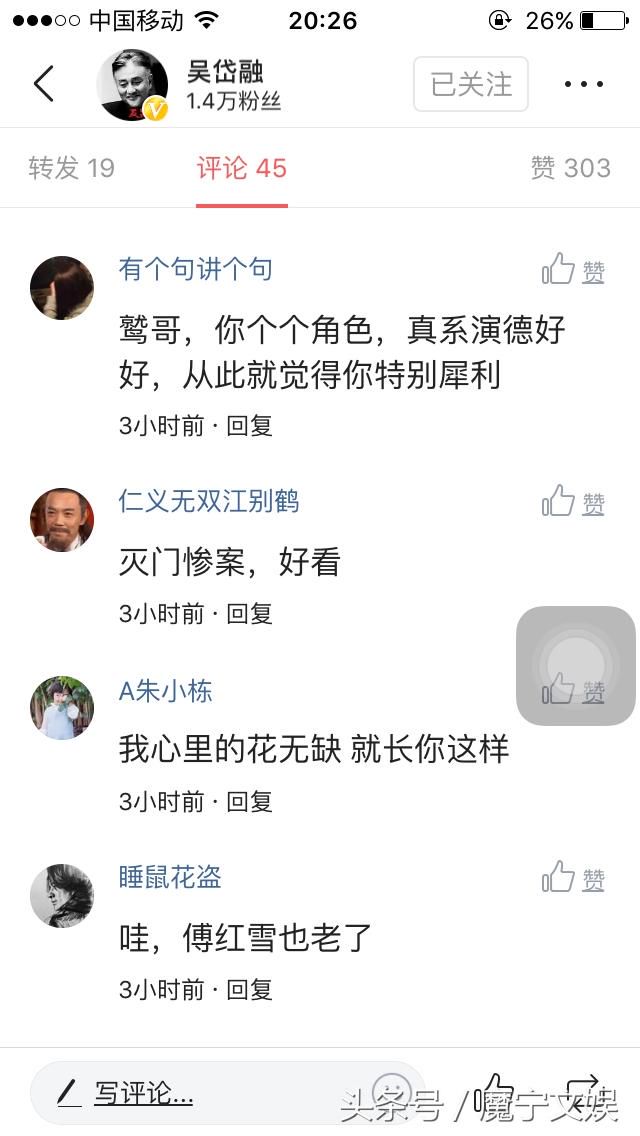Open the three-dot overflow menu

(583, 84)
